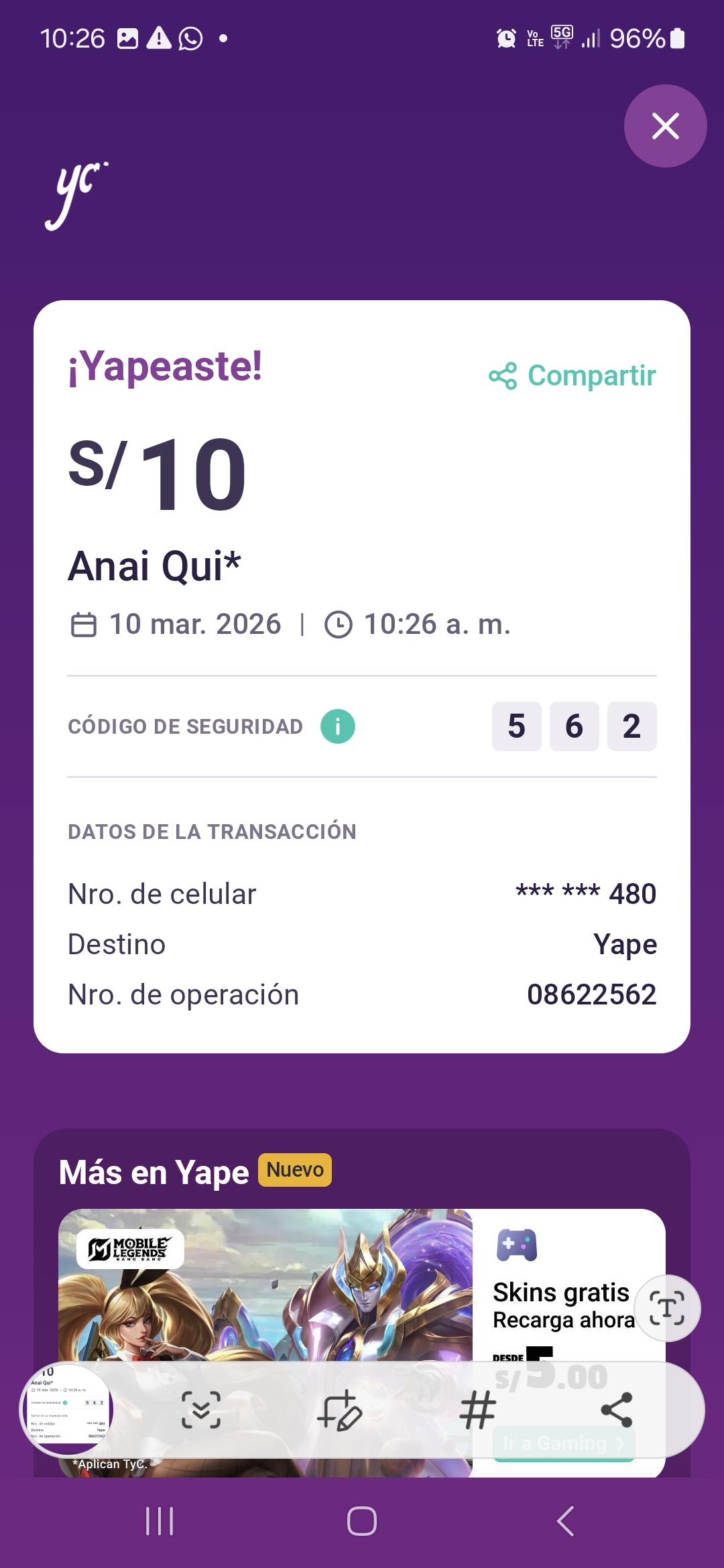
Task: Go back with the system back button
Action: [565, 1521]
